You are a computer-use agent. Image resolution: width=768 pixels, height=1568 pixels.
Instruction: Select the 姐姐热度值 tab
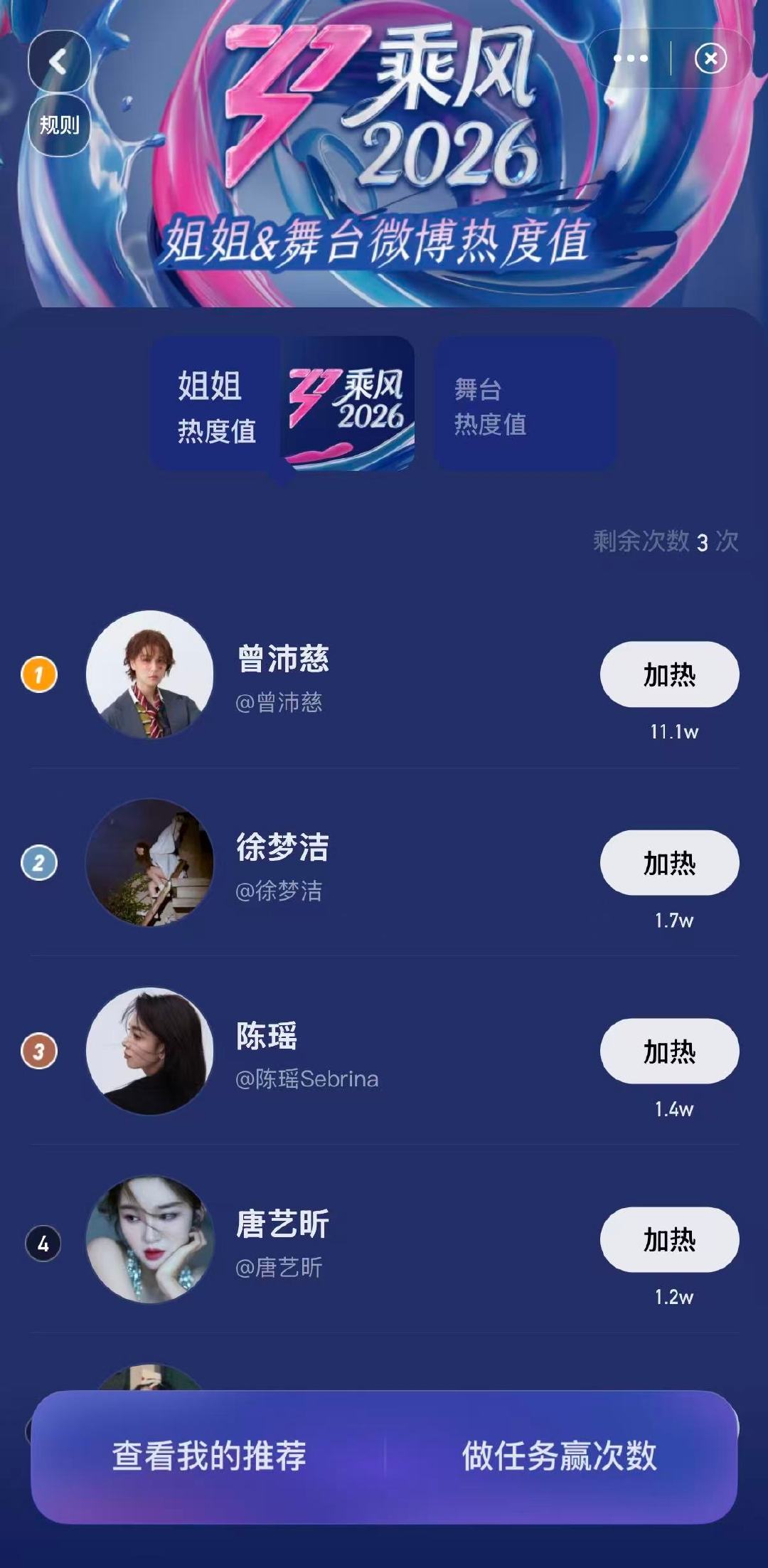click(x=213, y=406)
